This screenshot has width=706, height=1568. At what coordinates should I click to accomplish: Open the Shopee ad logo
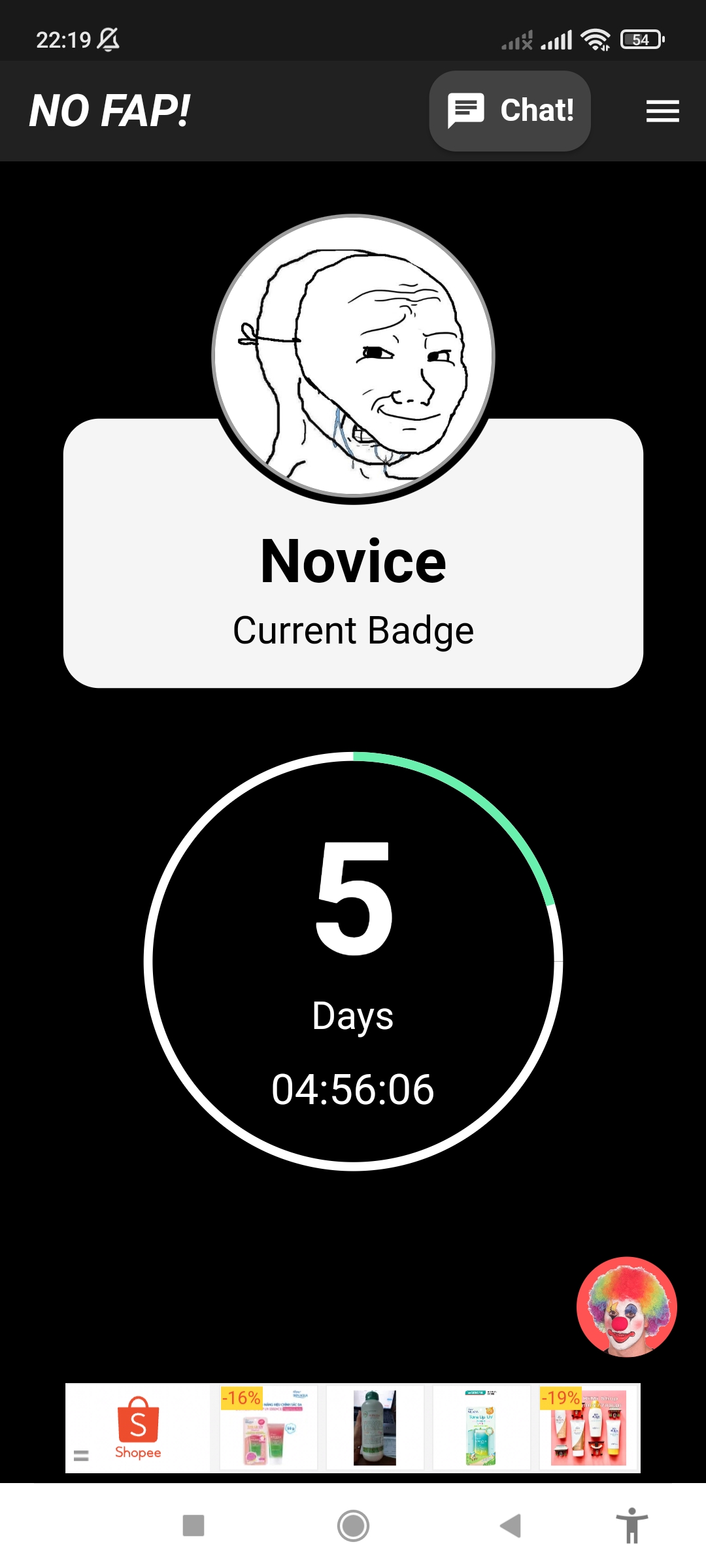(138, 1428)
